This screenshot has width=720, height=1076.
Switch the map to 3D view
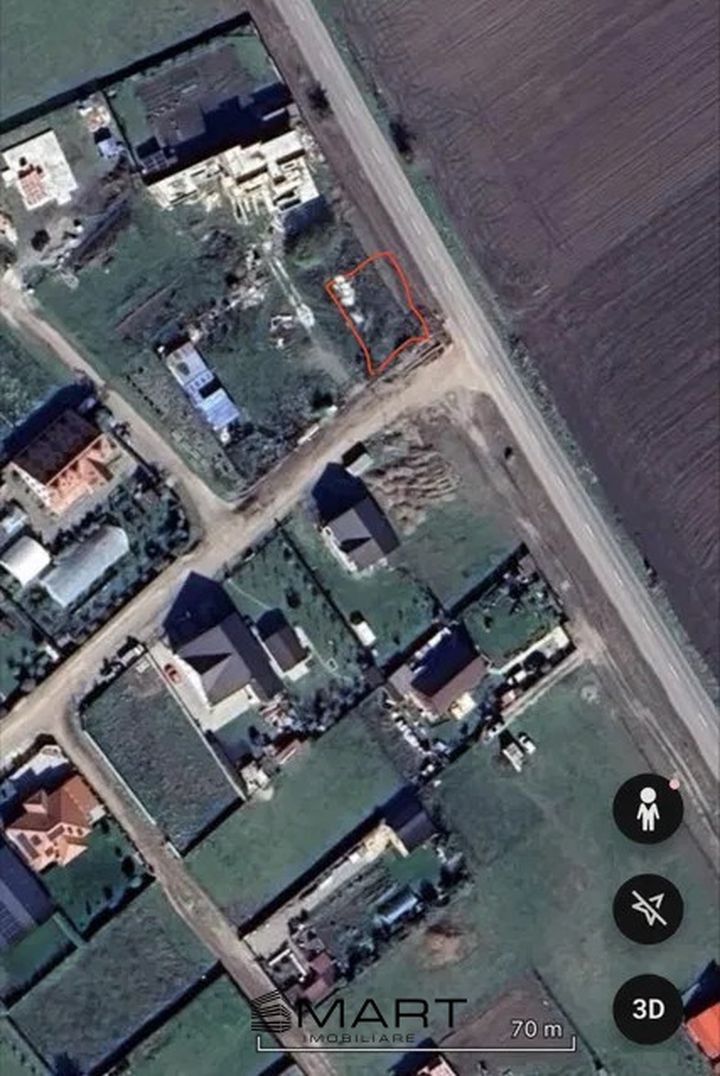click(648, 1008)
